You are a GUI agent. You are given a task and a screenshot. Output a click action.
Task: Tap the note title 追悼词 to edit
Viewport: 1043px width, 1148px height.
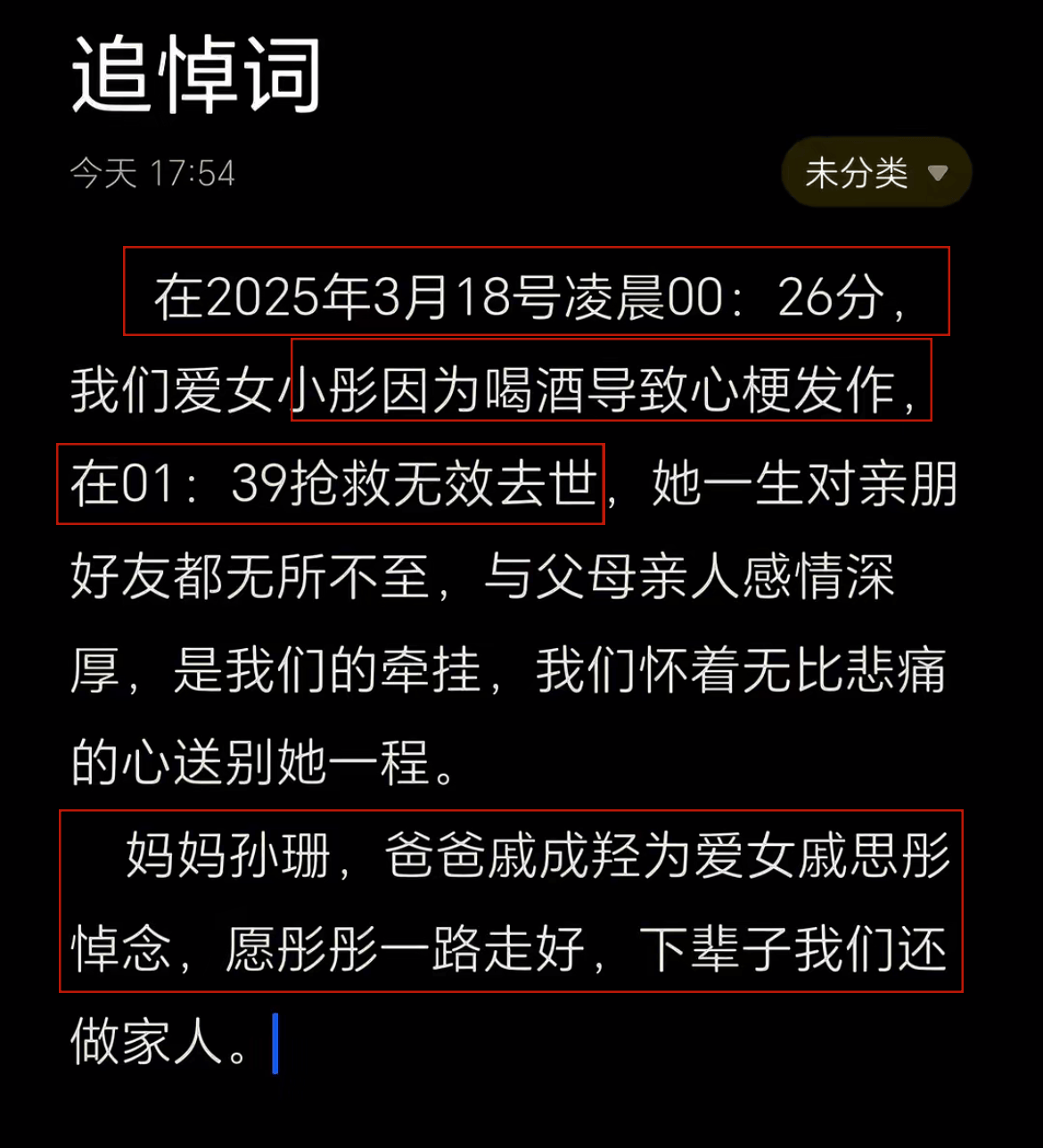(x=196, y=75)
